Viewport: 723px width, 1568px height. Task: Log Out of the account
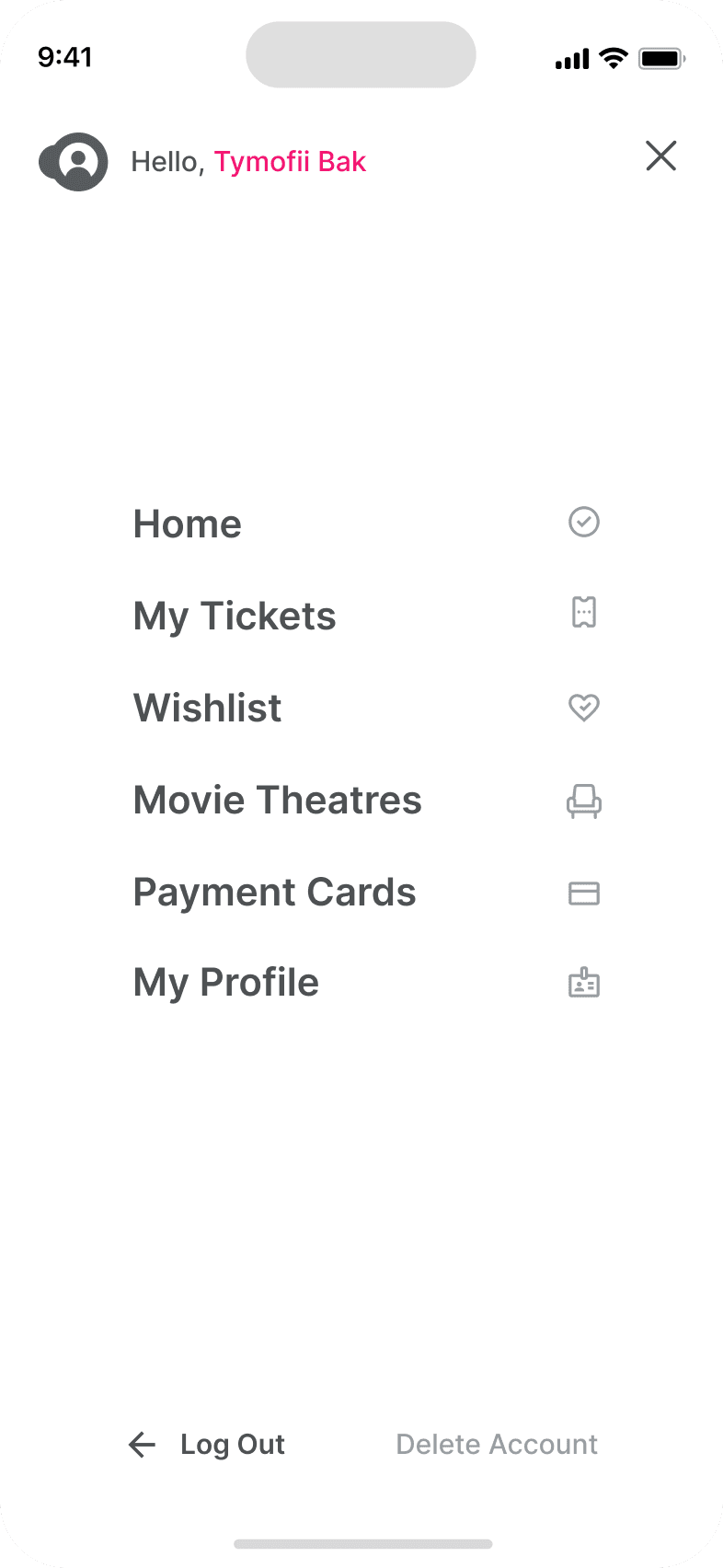208,1445
